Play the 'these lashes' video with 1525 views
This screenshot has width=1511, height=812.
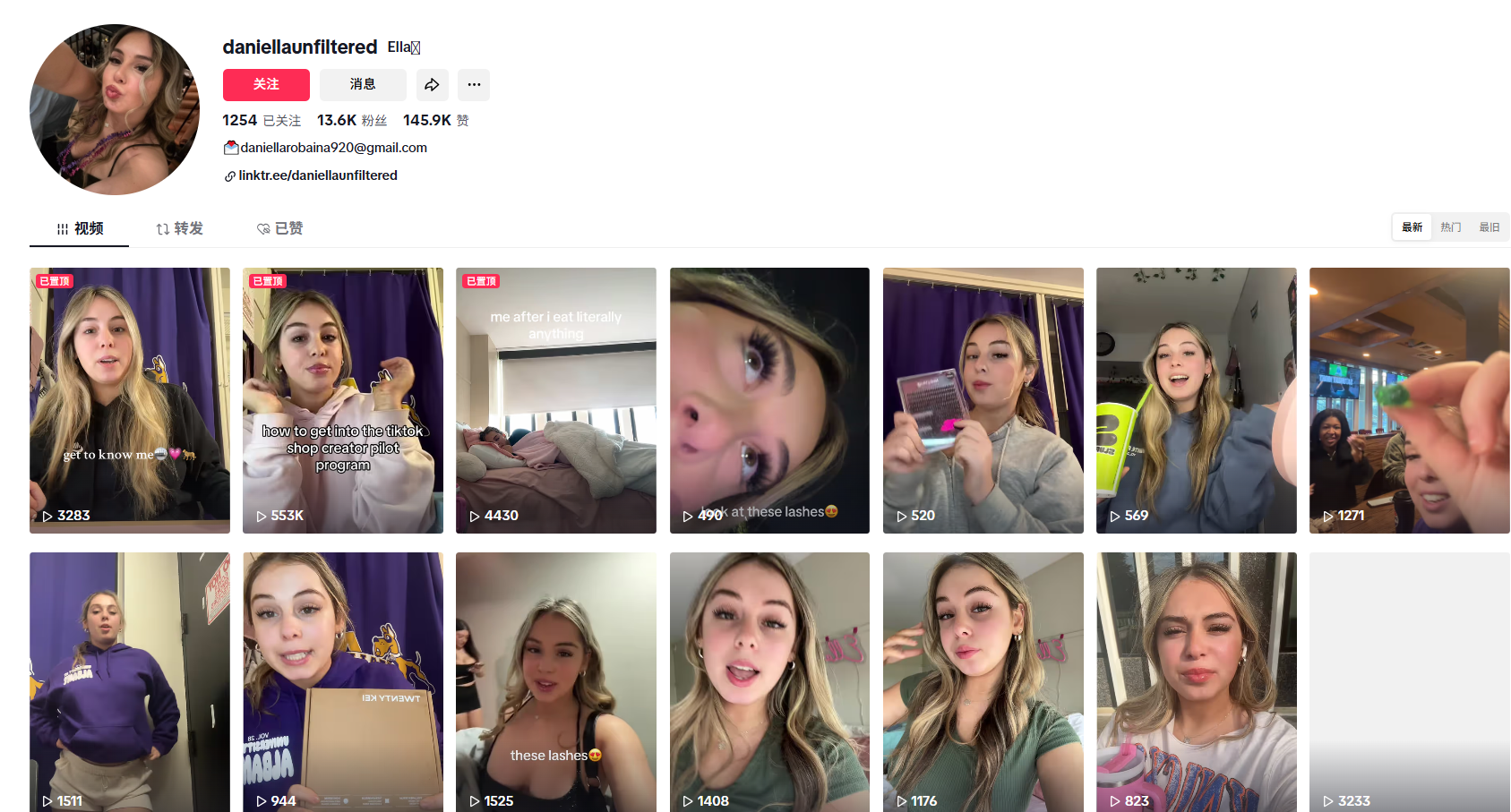tap(556, 682)
